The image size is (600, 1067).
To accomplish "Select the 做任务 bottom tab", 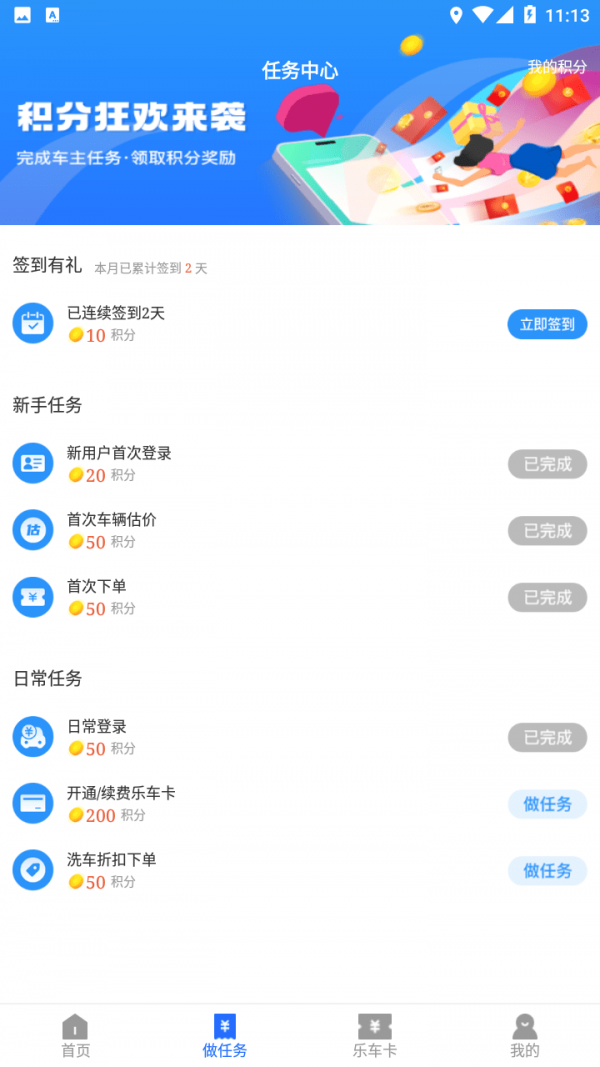I will [225, 1036].
